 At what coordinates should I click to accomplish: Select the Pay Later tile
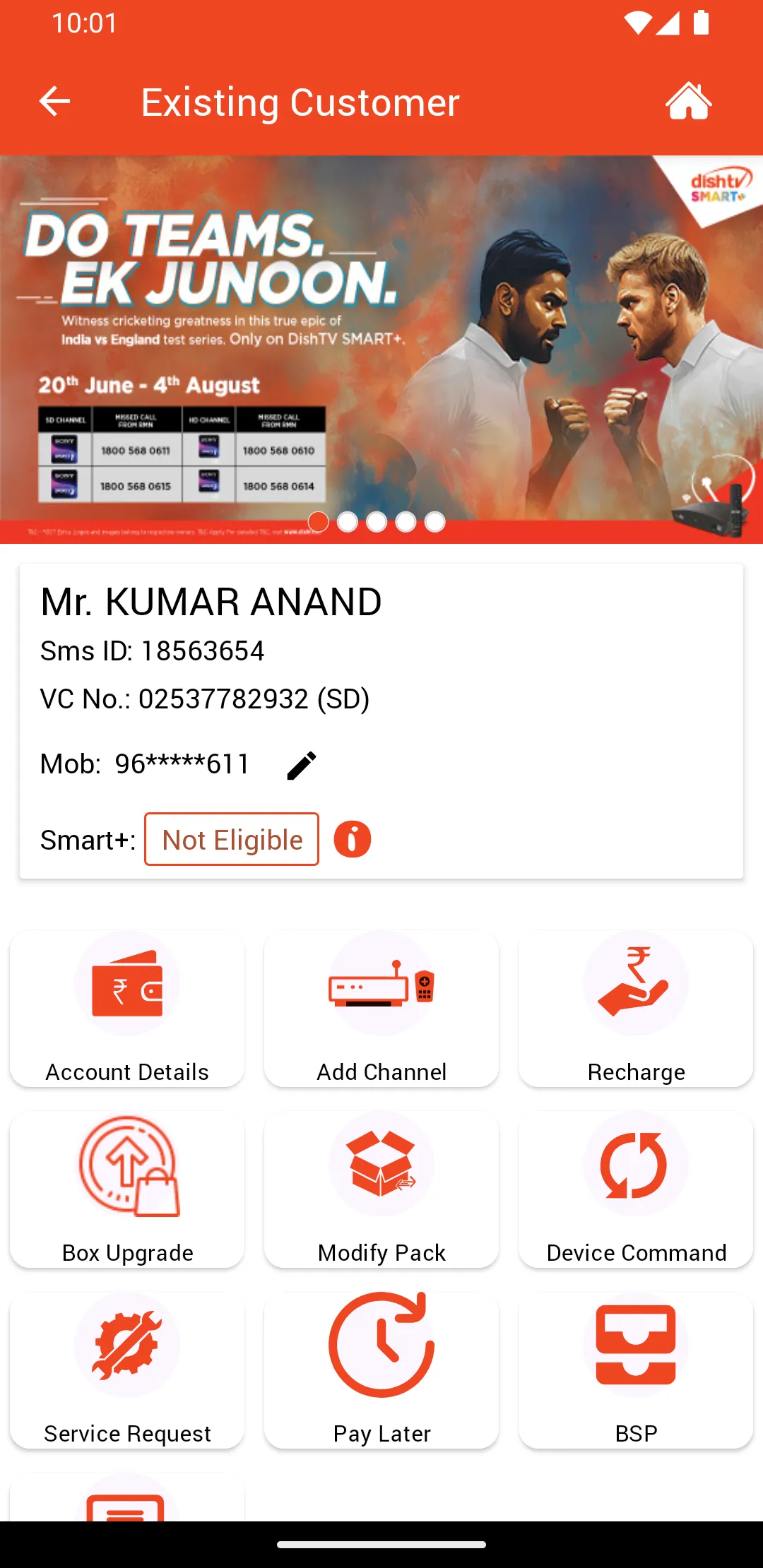[x=381, y=1370]
